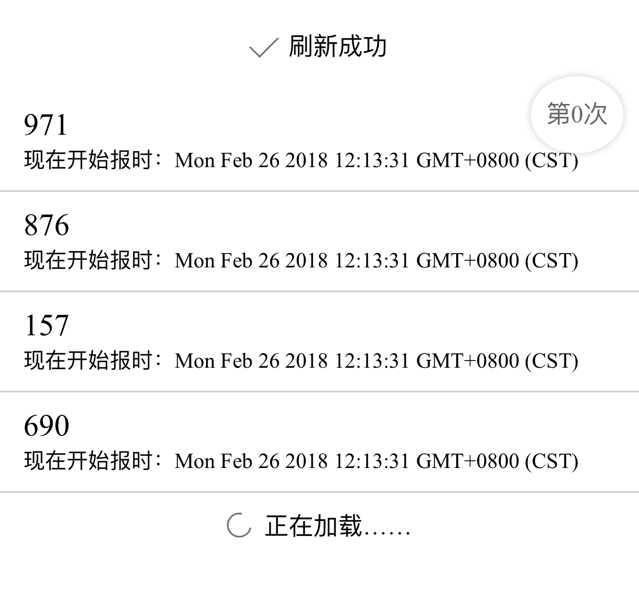Screen dimensions: 639x597
Task: Choose the list row numbered 690
Action: 300,443
